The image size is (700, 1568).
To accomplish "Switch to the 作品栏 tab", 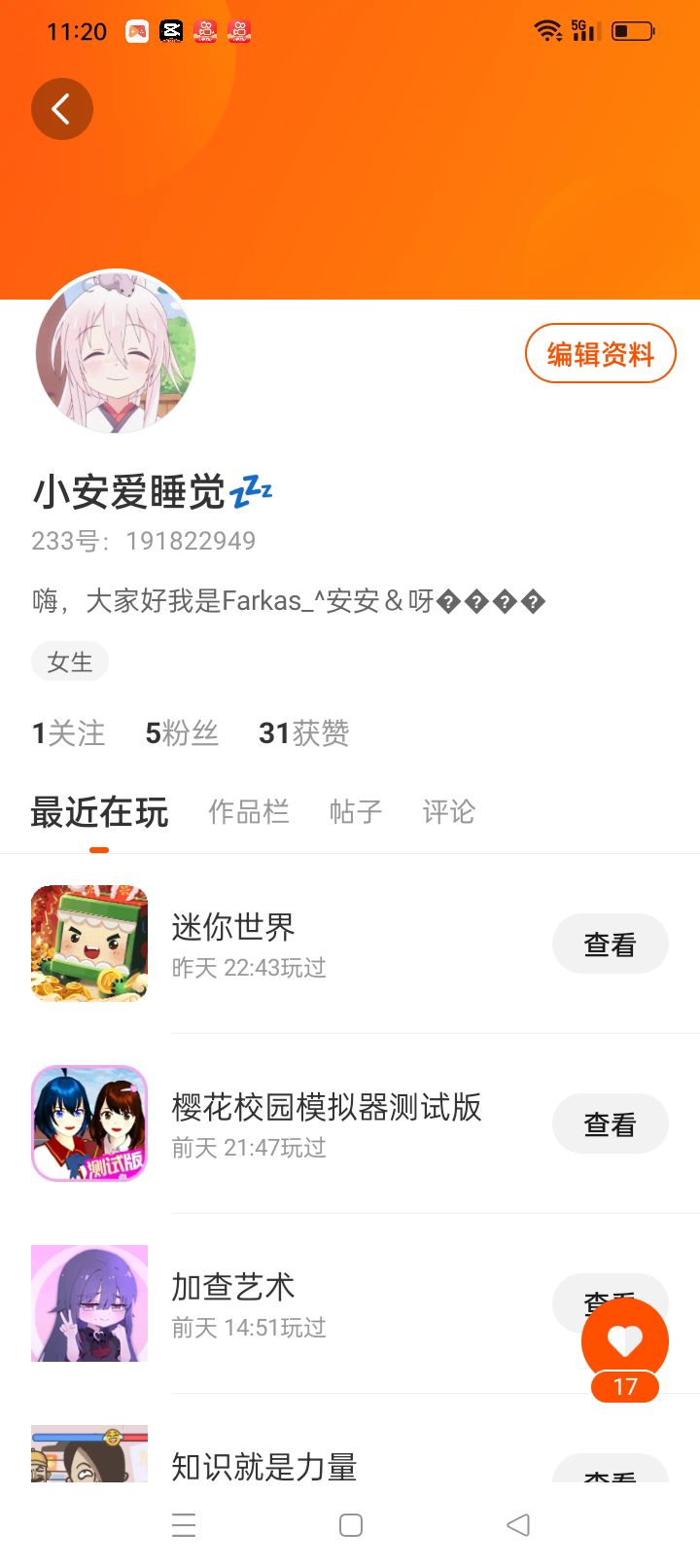I will tap(249, 812).
